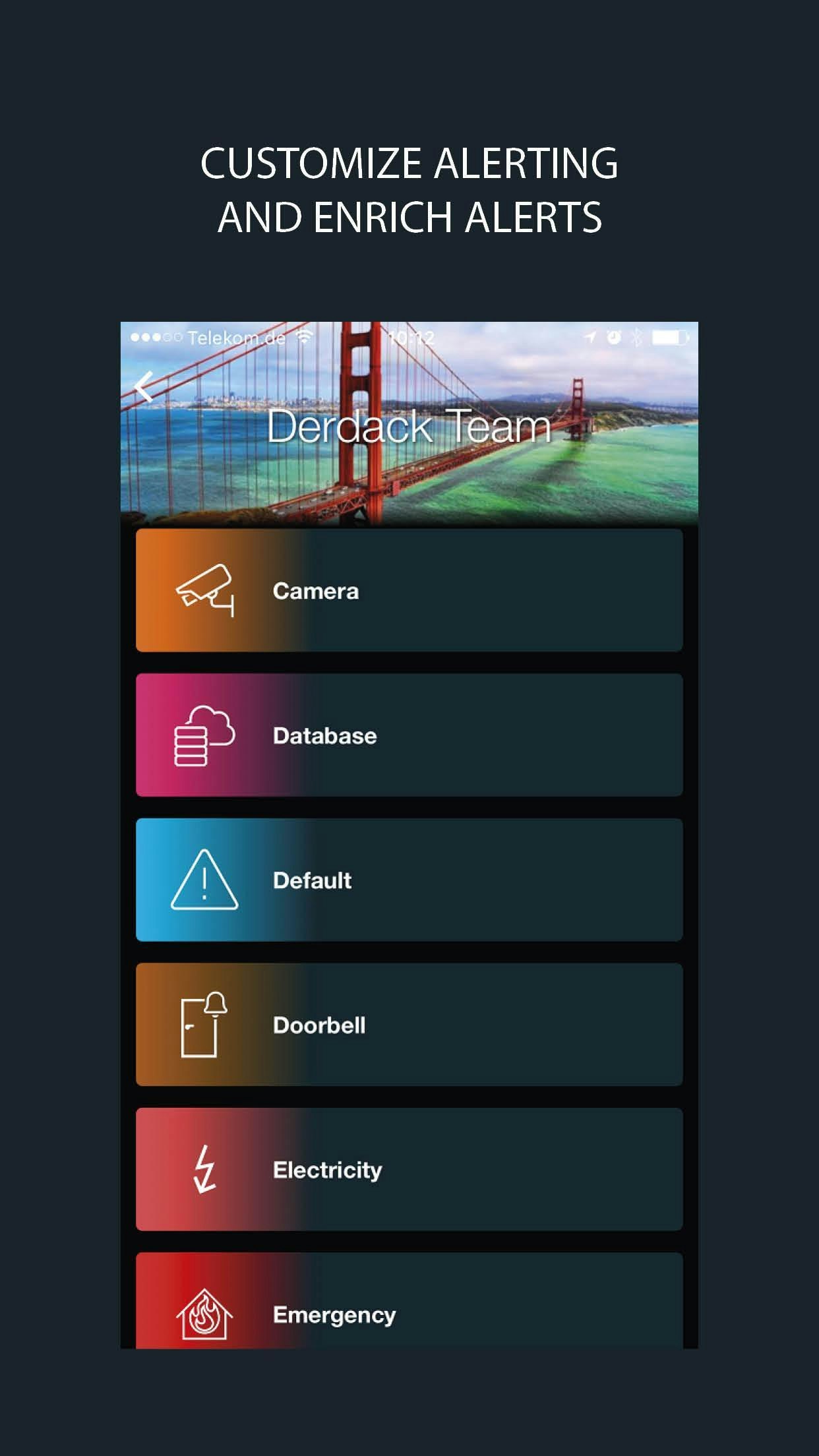819x1456 pixels.
Task: Open the Database alert tone option
Action: click(x=409, y=735)
